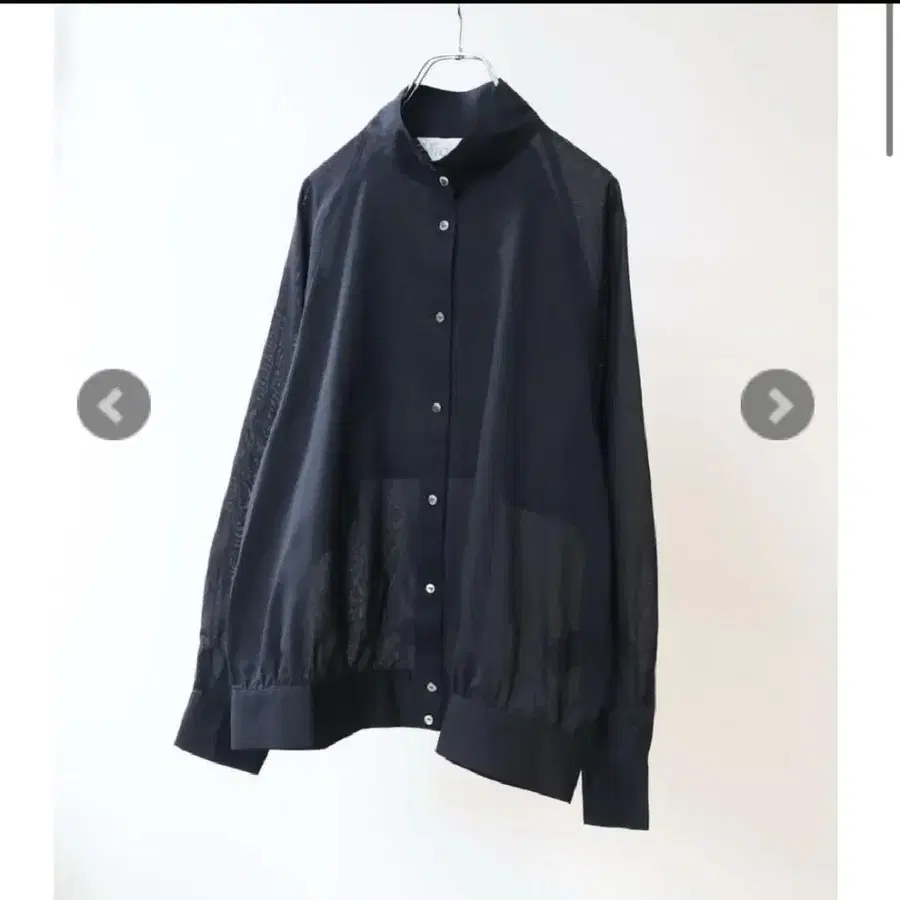Show the previous product image
Image resolution: width=900 pixels, height=900 pixels.
[x=113, y=405]
